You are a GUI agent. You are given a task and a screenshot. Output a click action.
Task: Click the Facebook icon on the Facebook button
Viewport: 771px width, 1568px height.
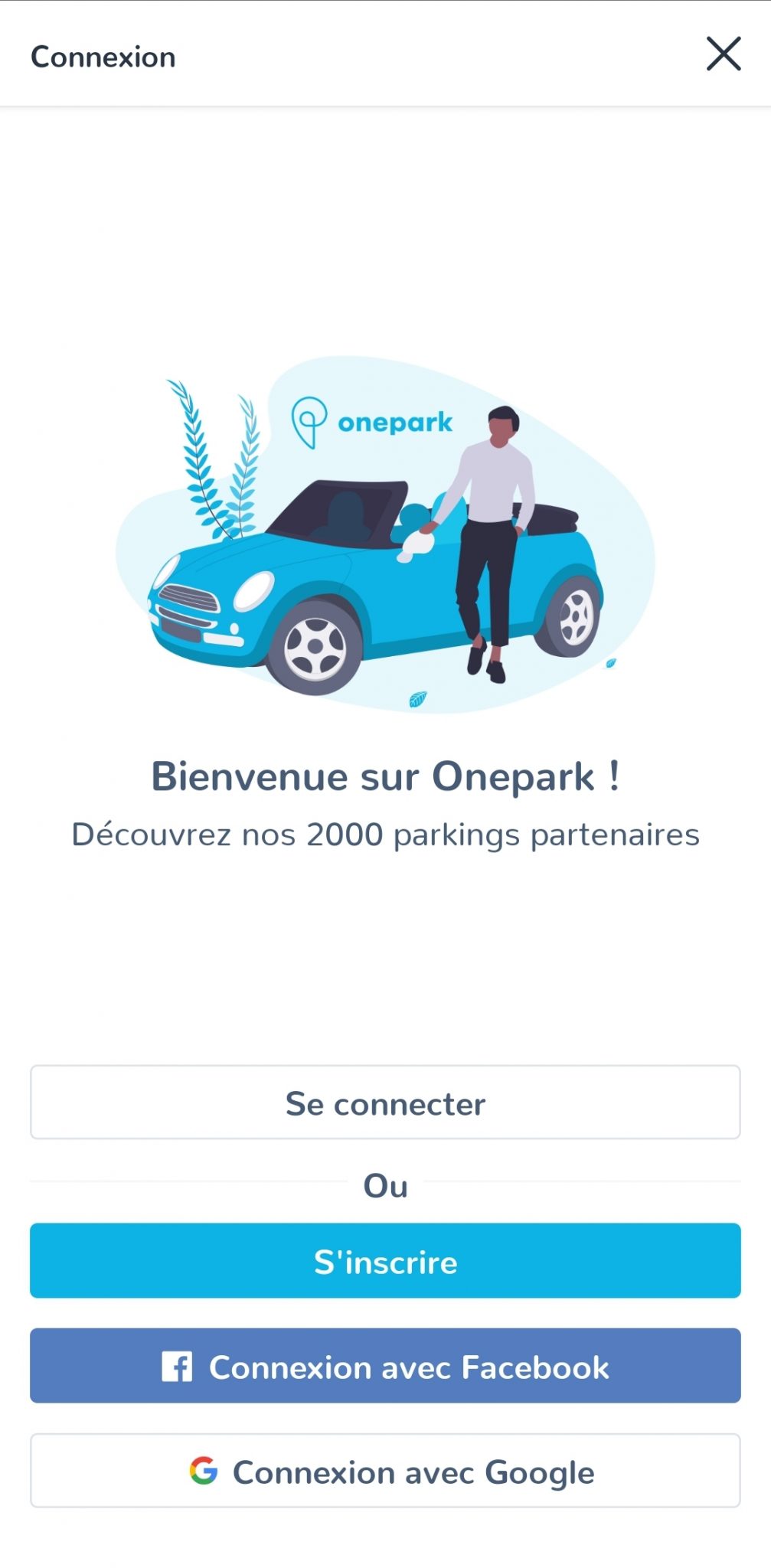(178, 1367)
